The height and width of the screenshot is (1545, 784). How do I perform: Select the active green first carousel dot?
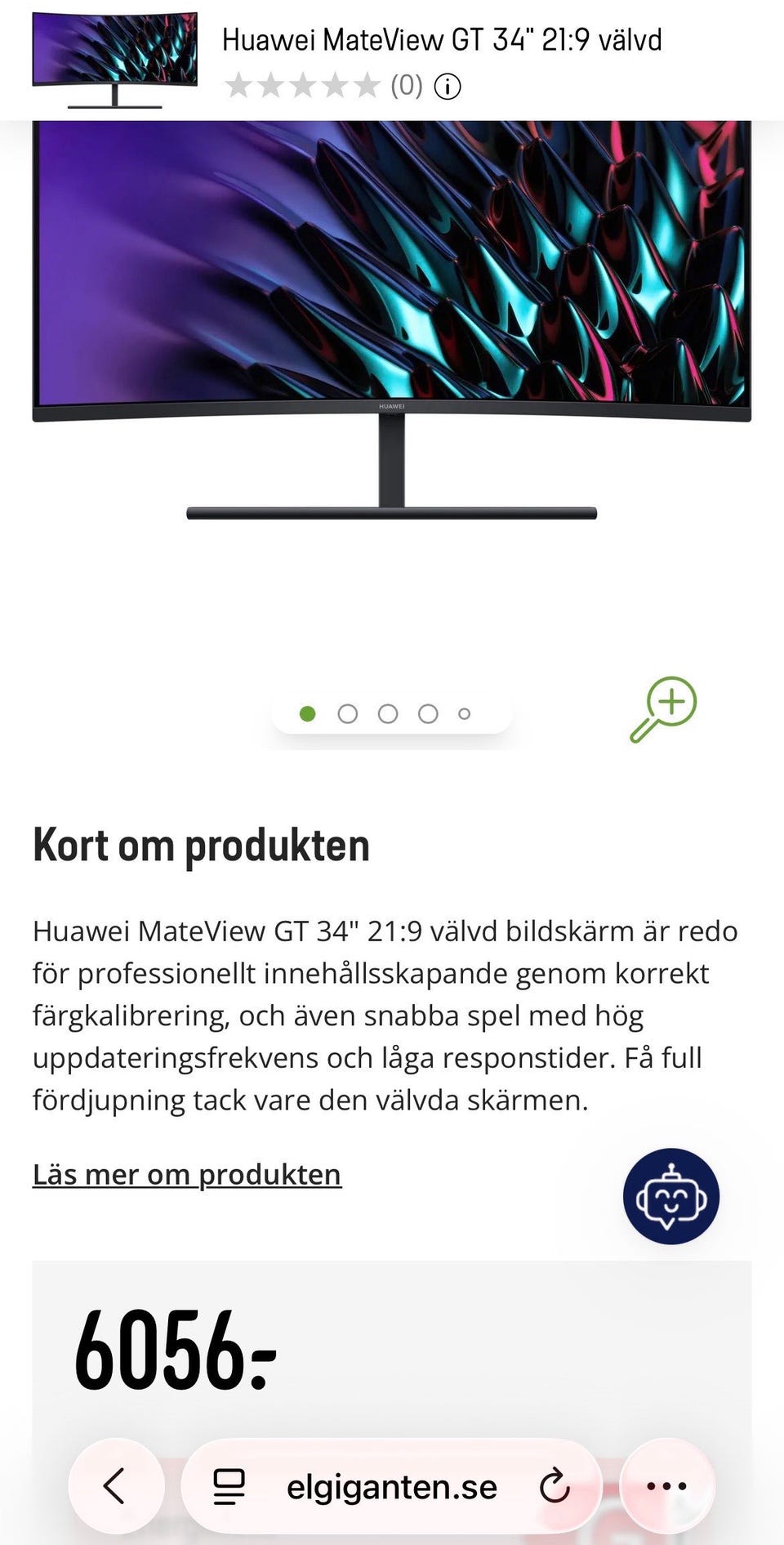309,712
